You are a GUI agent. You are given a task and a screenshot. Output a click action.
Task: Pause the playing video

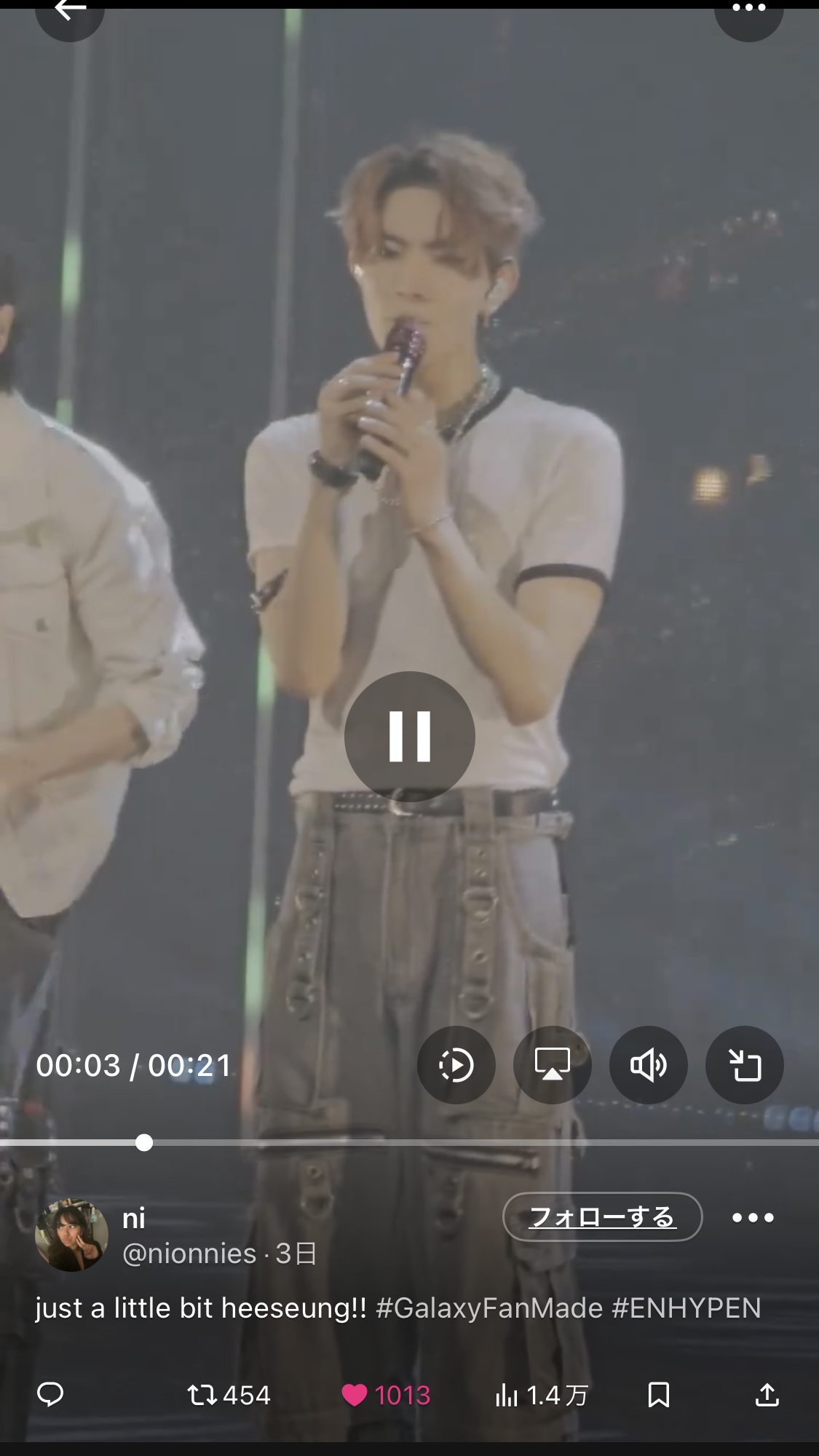tap(409, 736)
